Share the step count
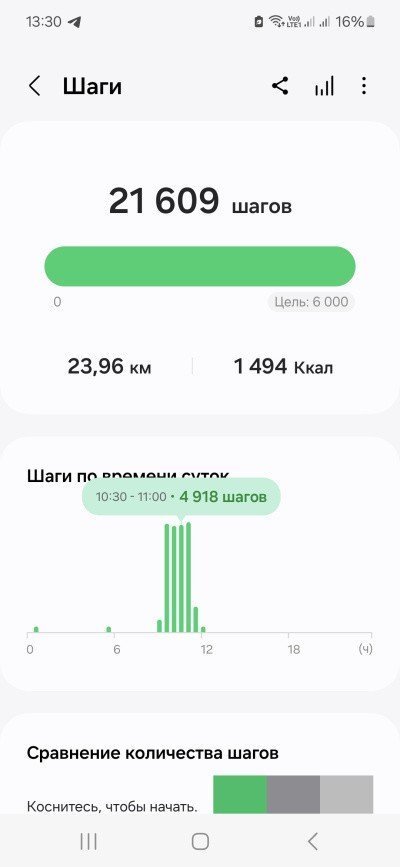This screenshot has width=400, height=867. pos(280,86)
